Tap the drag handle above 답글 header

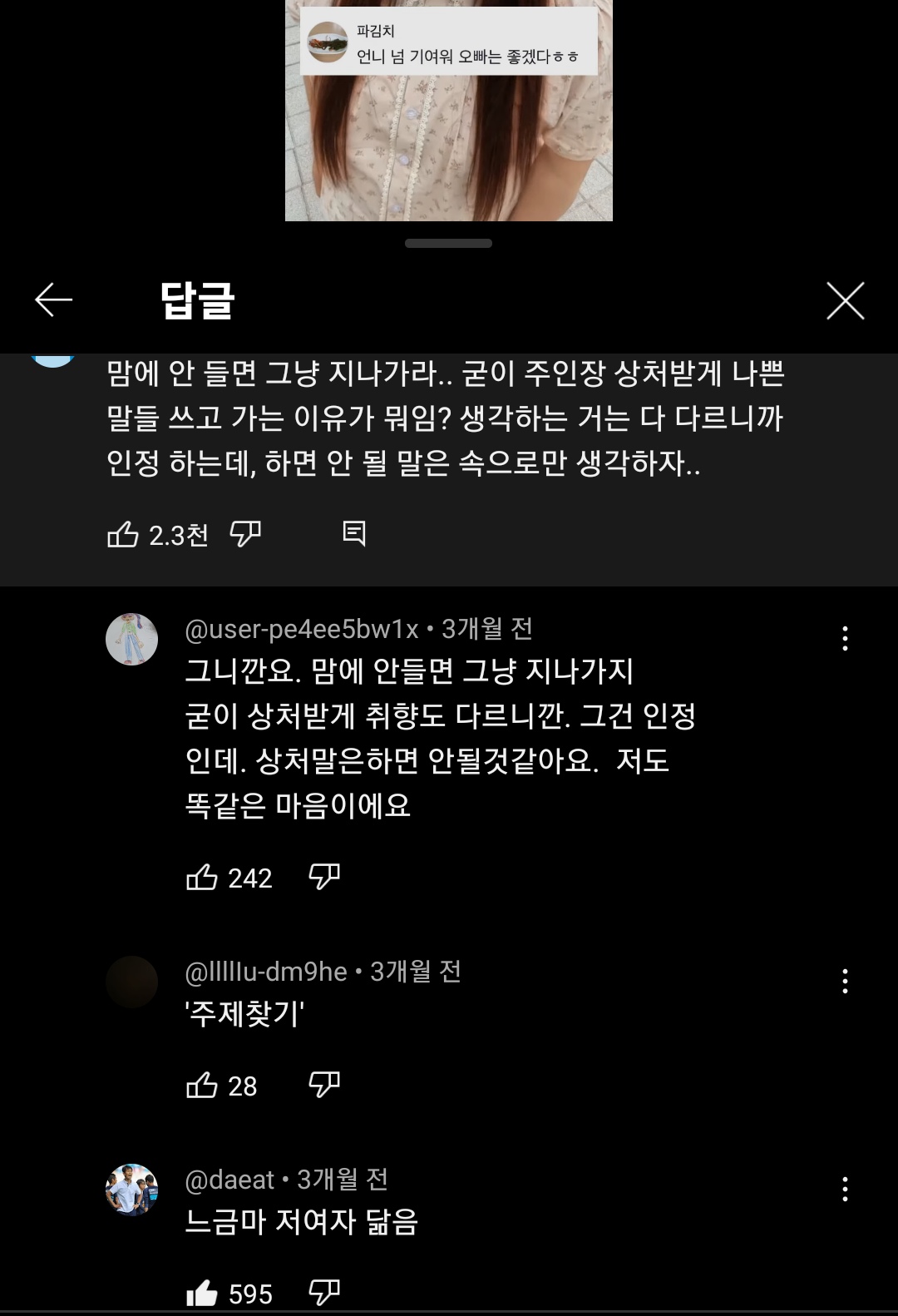pyautogui.click(x=449, y=244)
